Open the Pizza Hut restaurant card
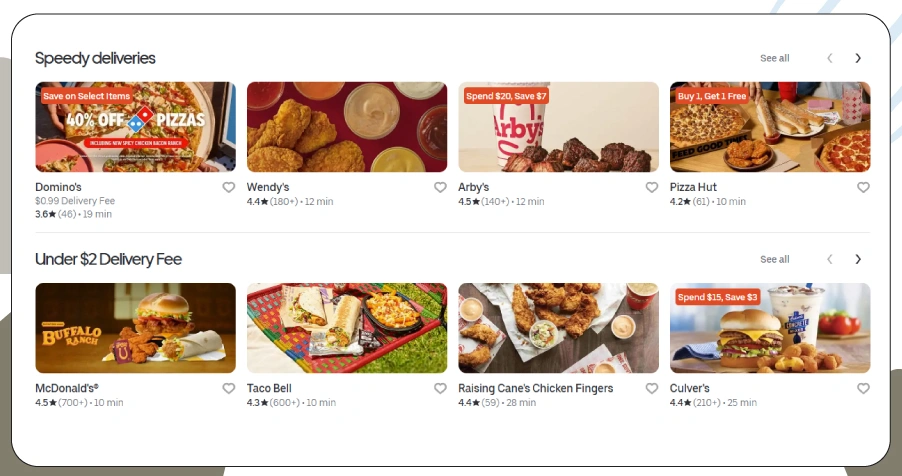 [769, 127]
